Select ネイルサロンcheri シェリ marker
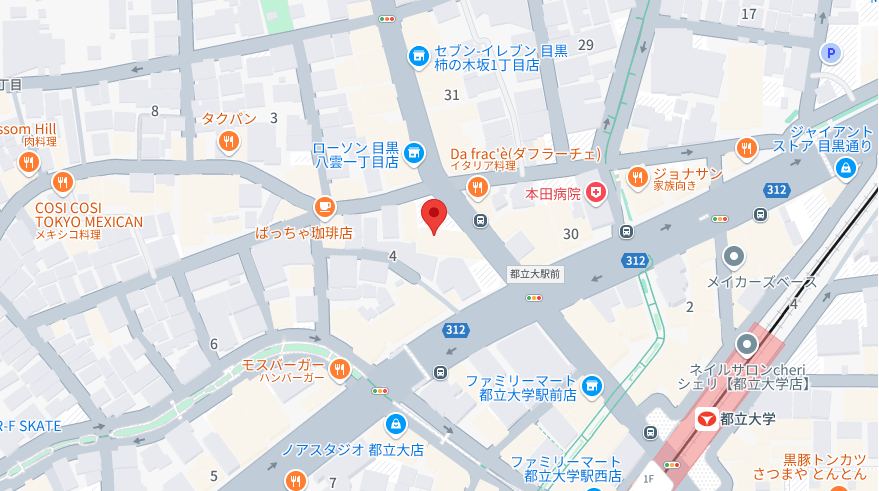This screenshot has height=491, width=879. tap(747, 345)
